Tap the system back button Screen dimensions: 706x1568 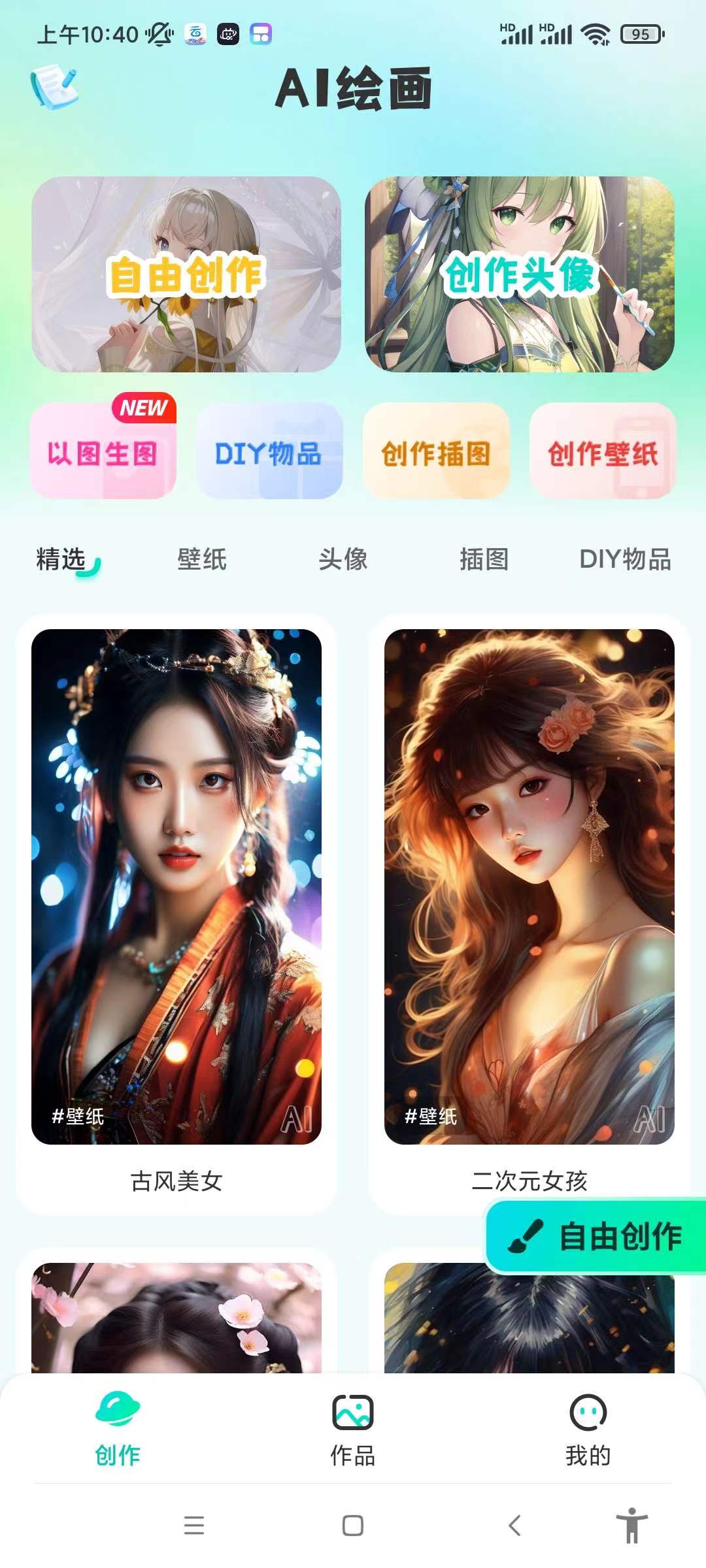514,1526
